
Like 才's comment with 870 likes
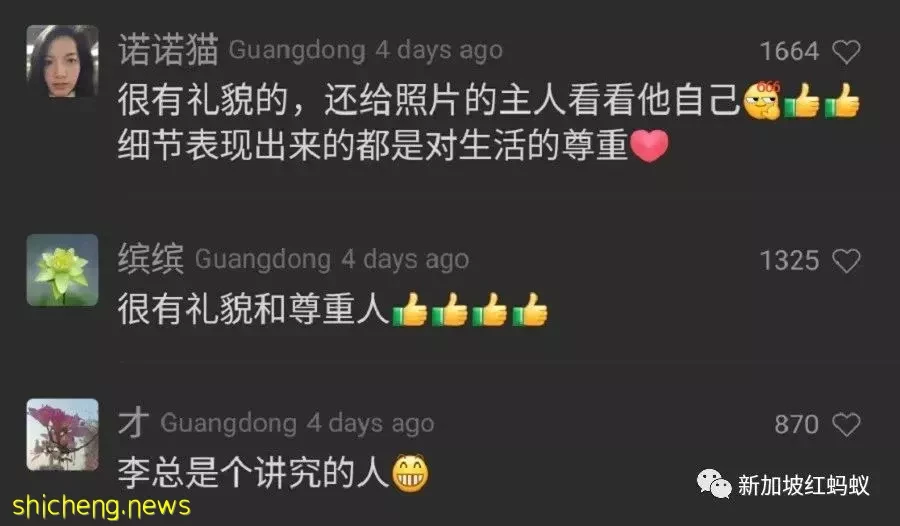coord(847,425)
